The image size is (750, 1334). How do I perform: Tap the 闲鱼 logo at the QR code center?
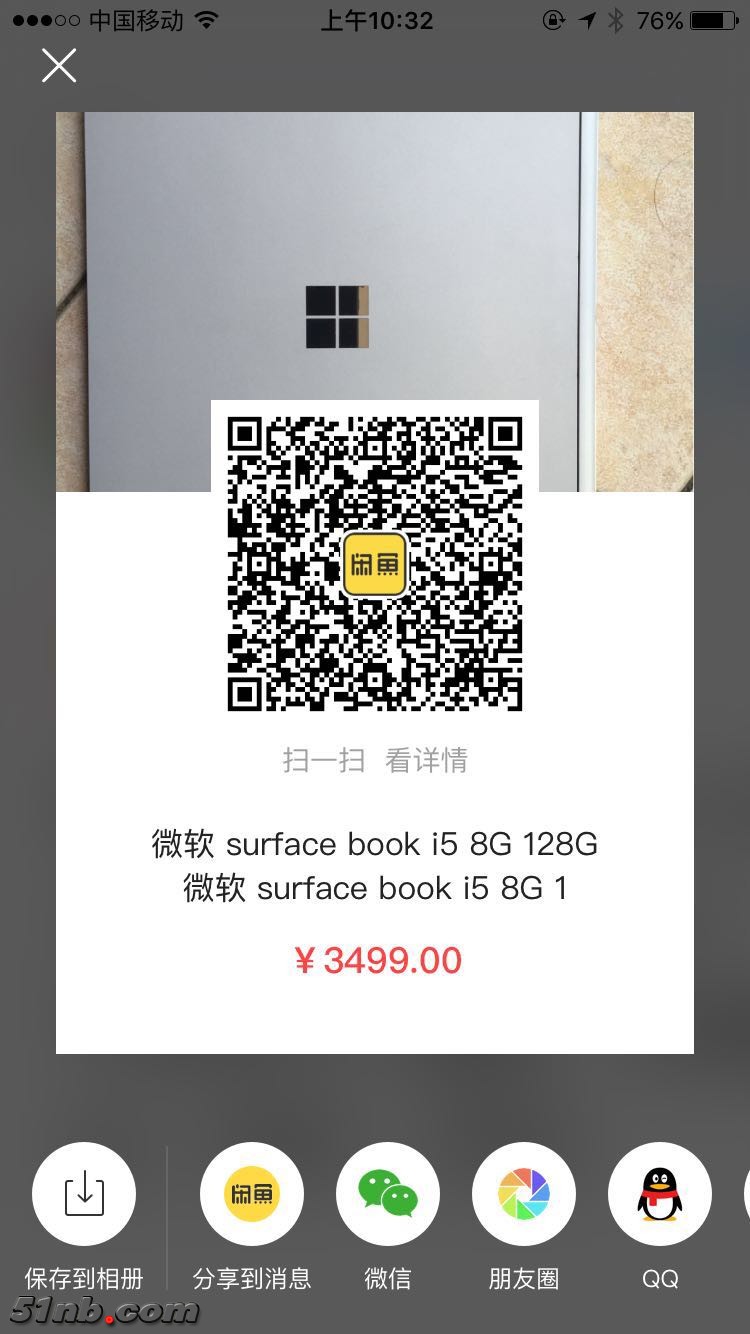pyautogui.click(x=375, y=564)
